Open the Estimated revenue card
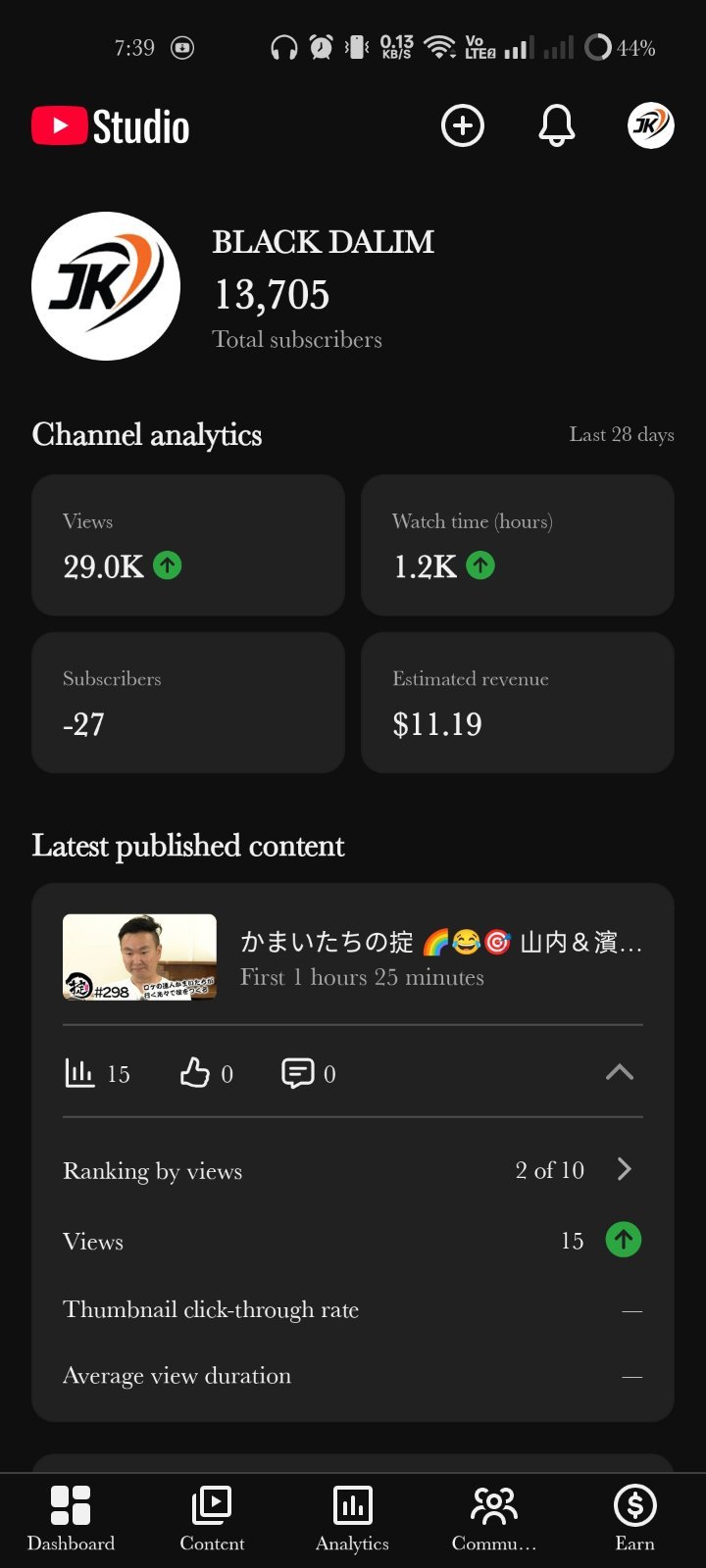 (x=518, y=703)
